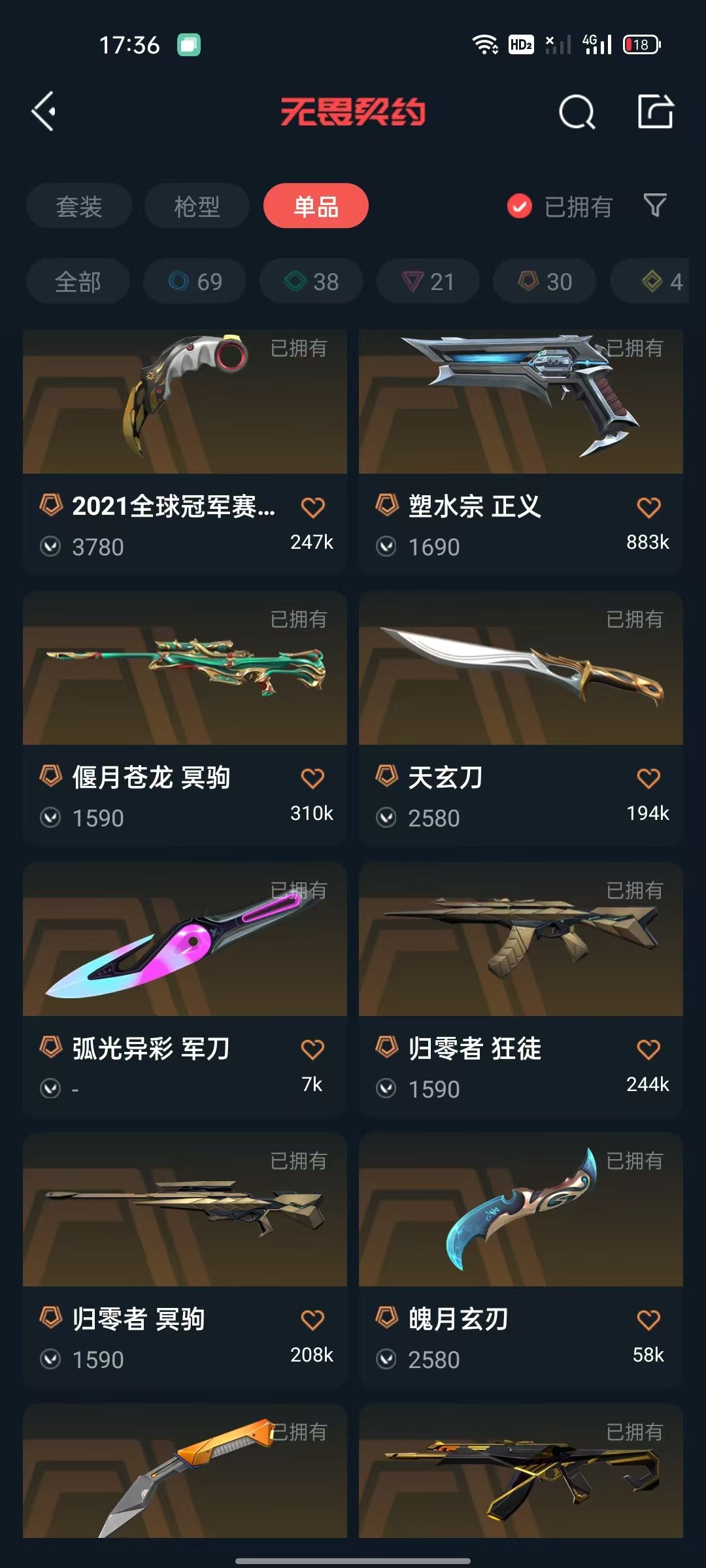
Task: Open the 弧光异彩 军刀 skin card
Action: click(185, 990)
